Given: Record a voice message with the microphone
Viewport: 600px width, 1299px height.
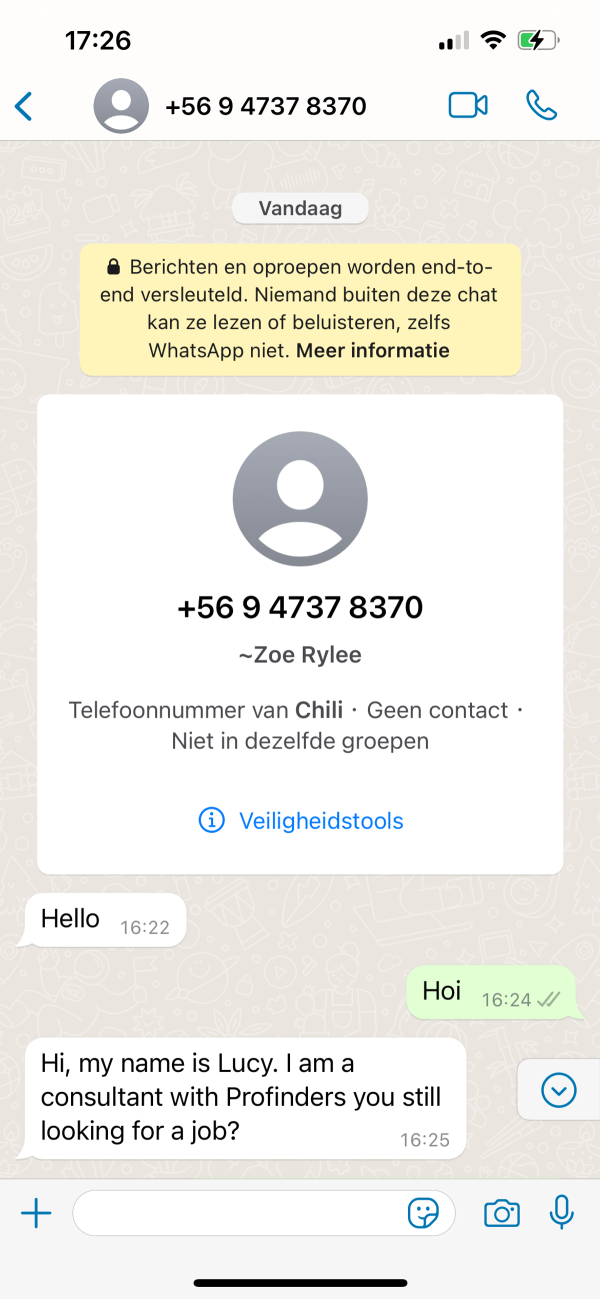Looking at the screenshot, I should coord(562,1213).
